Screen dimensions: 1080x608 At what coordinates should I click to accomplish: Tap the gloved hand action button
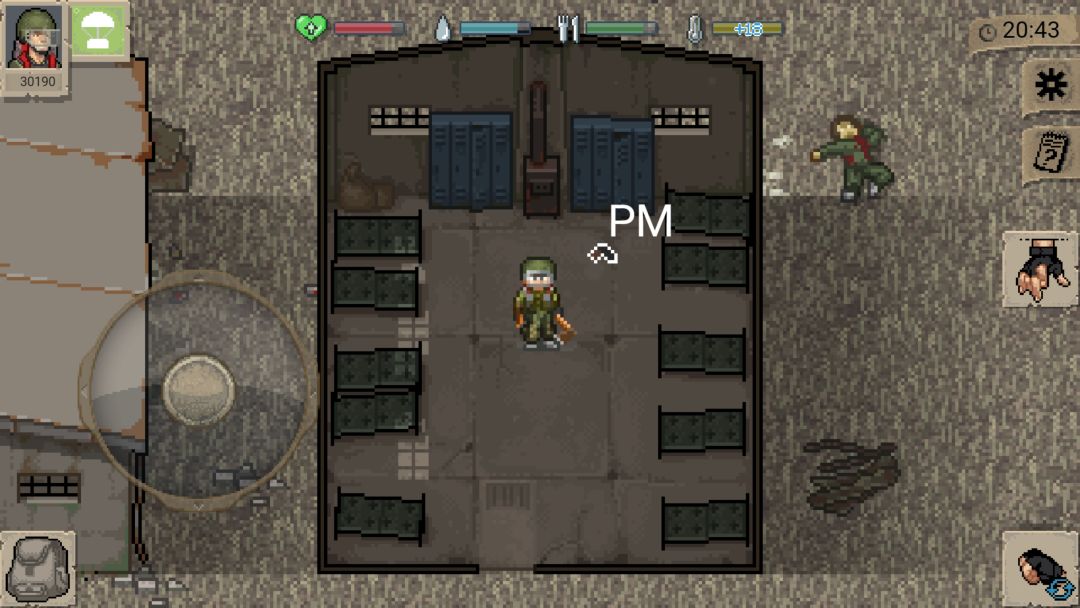coord(1040,270)
